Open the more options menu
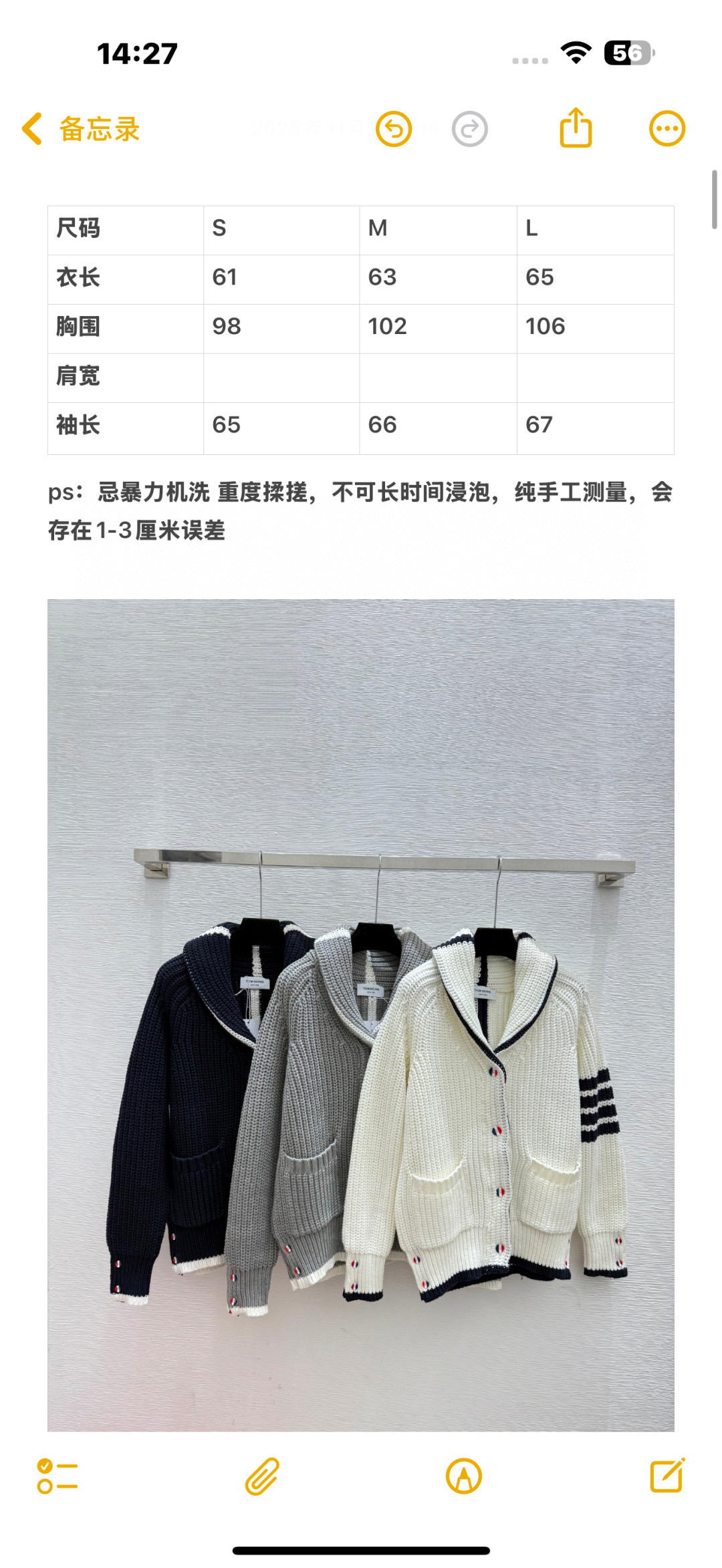 [667, 128]
